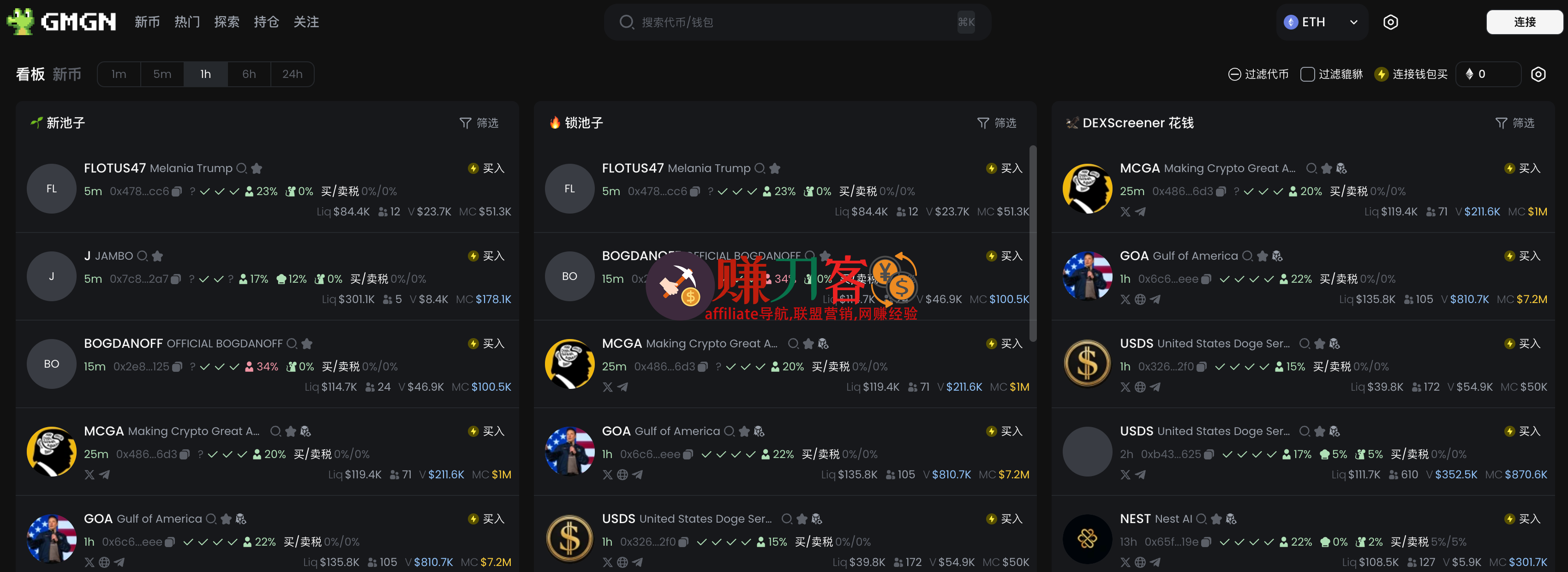1568x572 pixels.
Task: Open the 关注 watchlist tab
Action: (x=306, y=23)
